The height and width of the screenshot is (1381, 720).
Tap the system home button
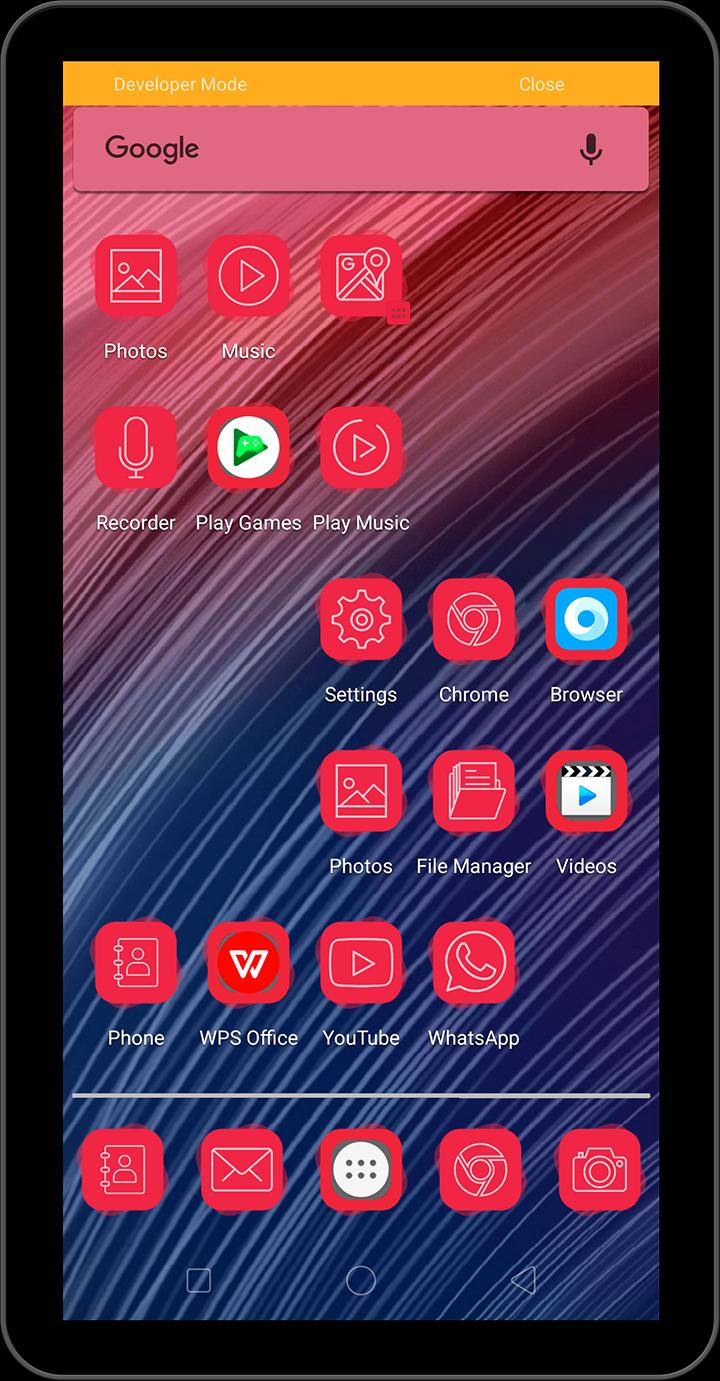pyautogui.click(x=361, y=1280)
